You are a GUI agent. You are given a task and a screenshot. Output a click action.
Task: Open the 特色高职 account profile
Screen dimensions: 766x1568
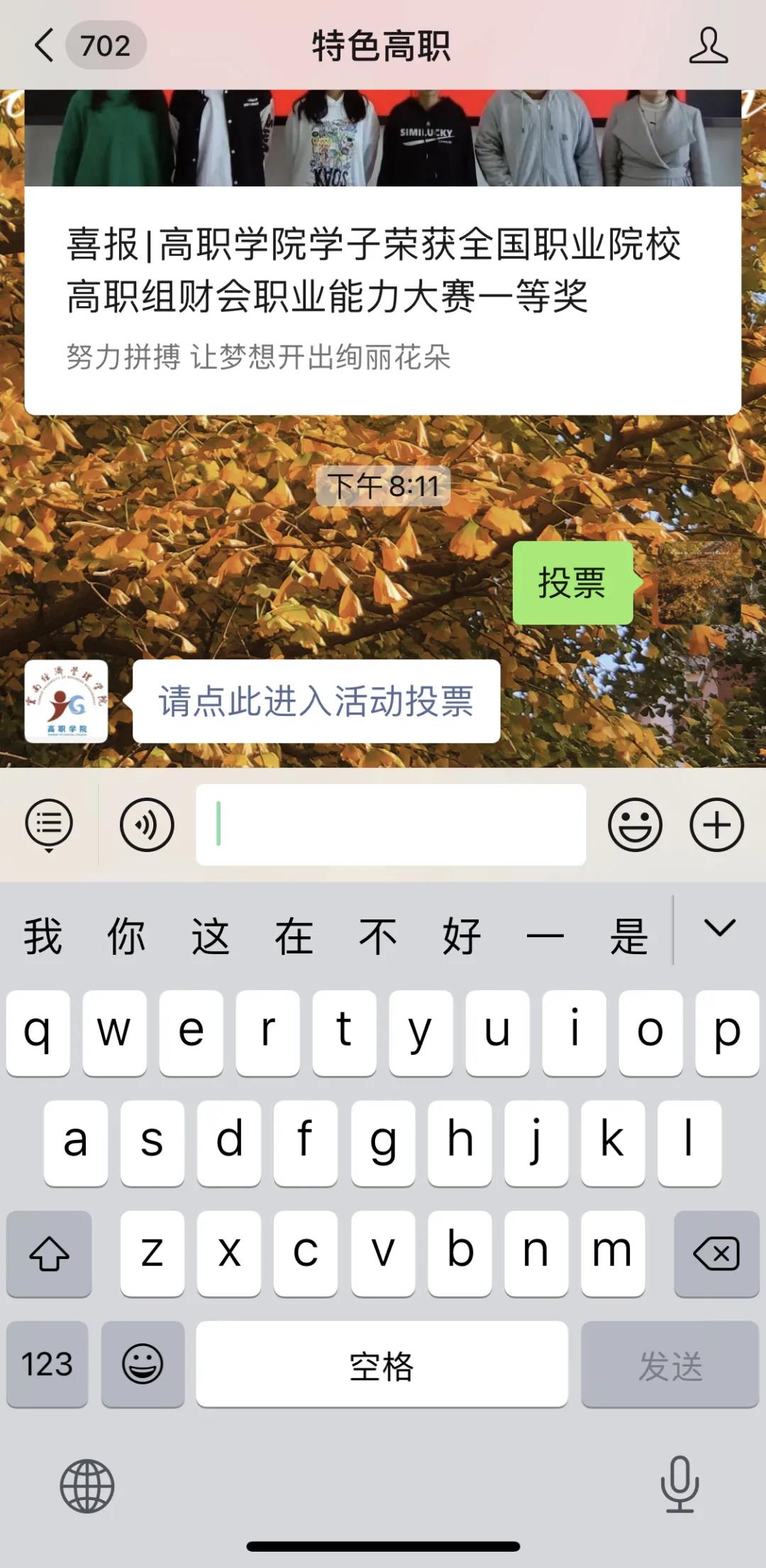click(708, 46)
